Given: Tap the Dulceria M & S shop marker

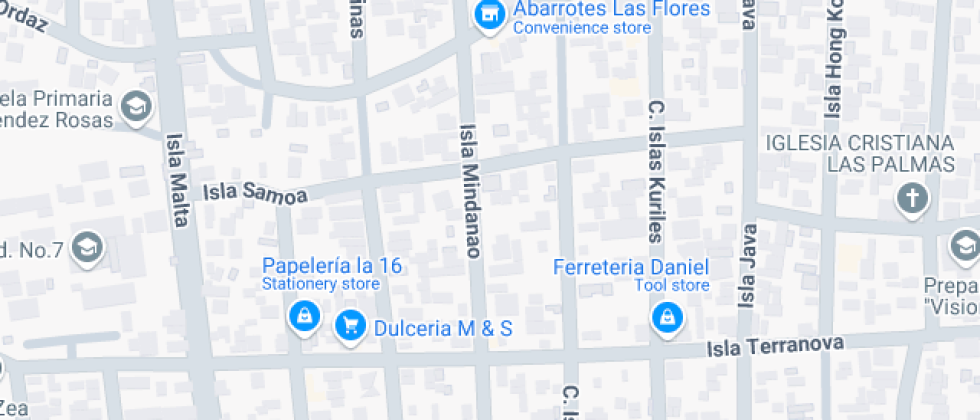Looking at the screenshot, I should pos(349,324).
